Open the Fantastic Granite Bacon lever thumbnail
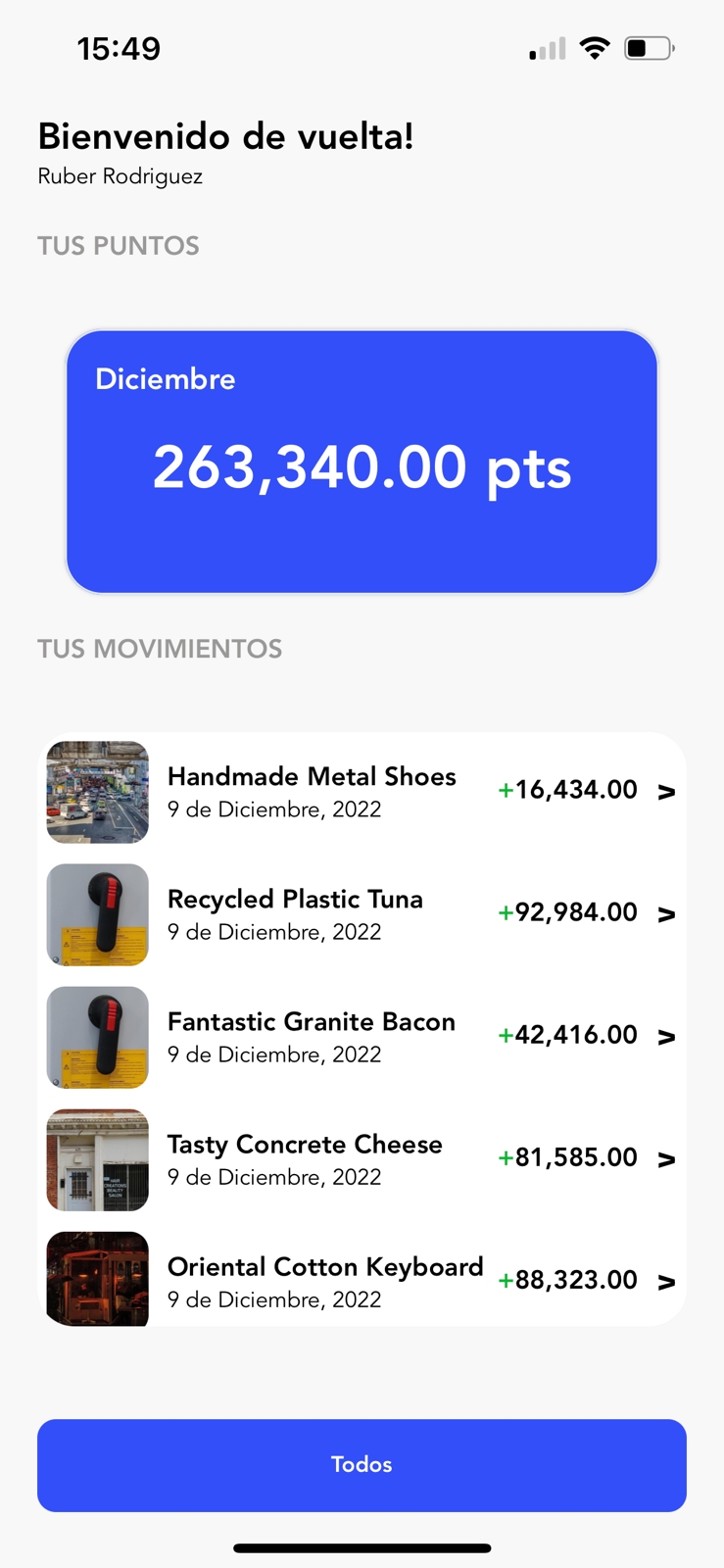724x1568 pixels. pos(96,1037)
